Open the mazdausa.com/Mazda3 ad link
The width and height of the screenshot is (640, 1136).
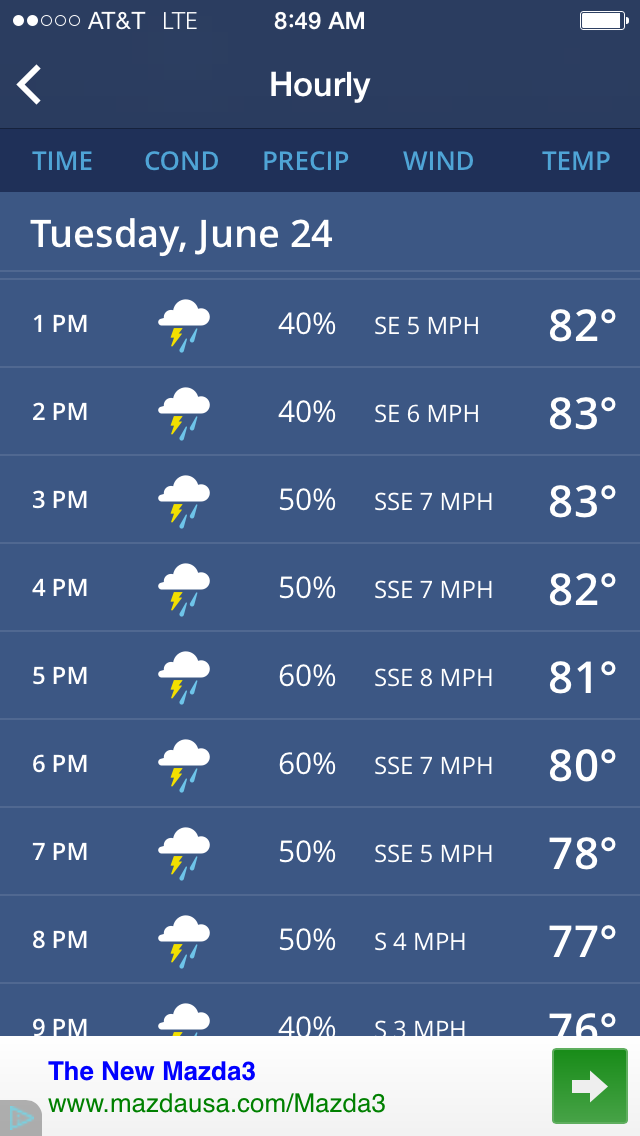point(217,1103)
